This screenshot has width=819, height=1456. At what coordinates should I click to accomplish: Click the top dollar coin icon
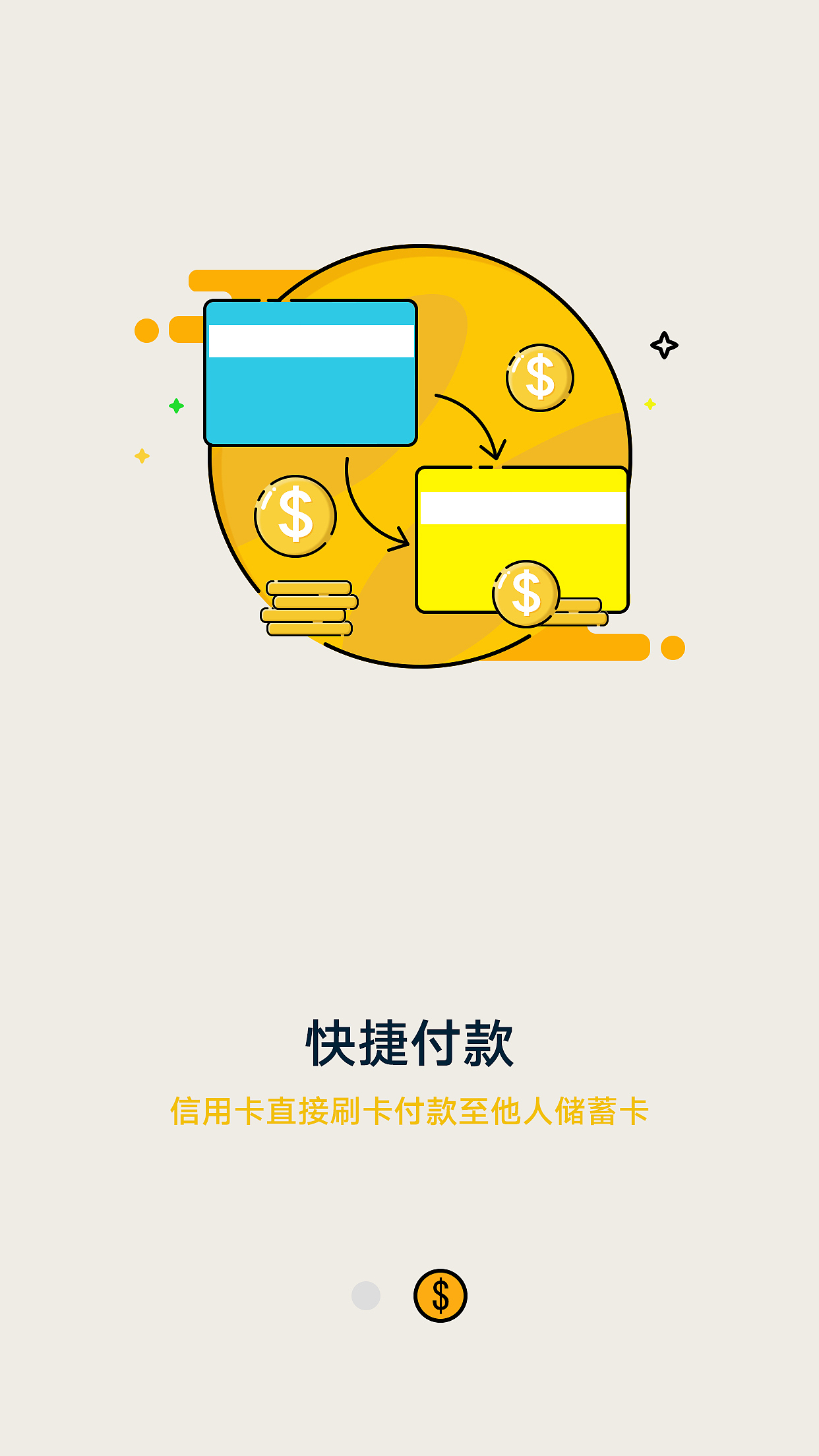tap(539, 377)
